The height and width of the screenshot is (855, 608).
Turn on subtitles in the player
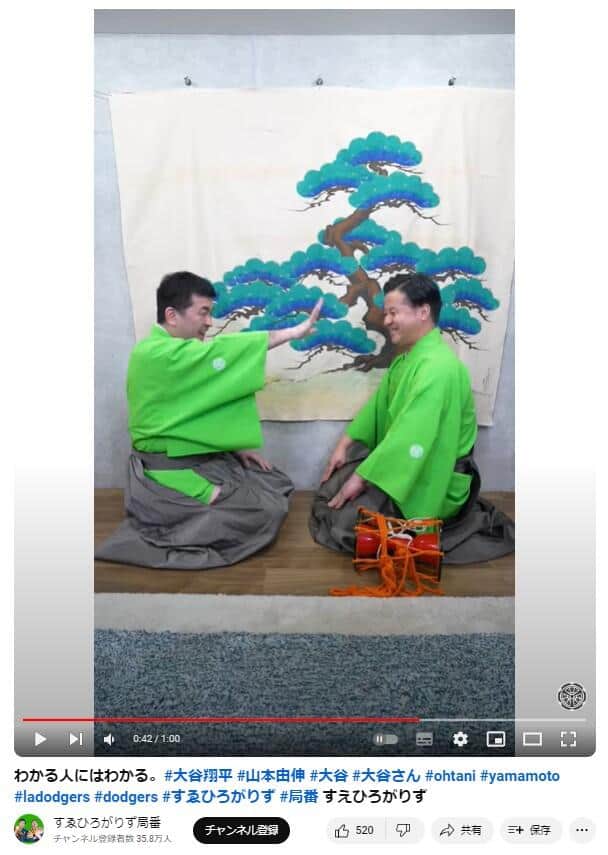[424, 739]
